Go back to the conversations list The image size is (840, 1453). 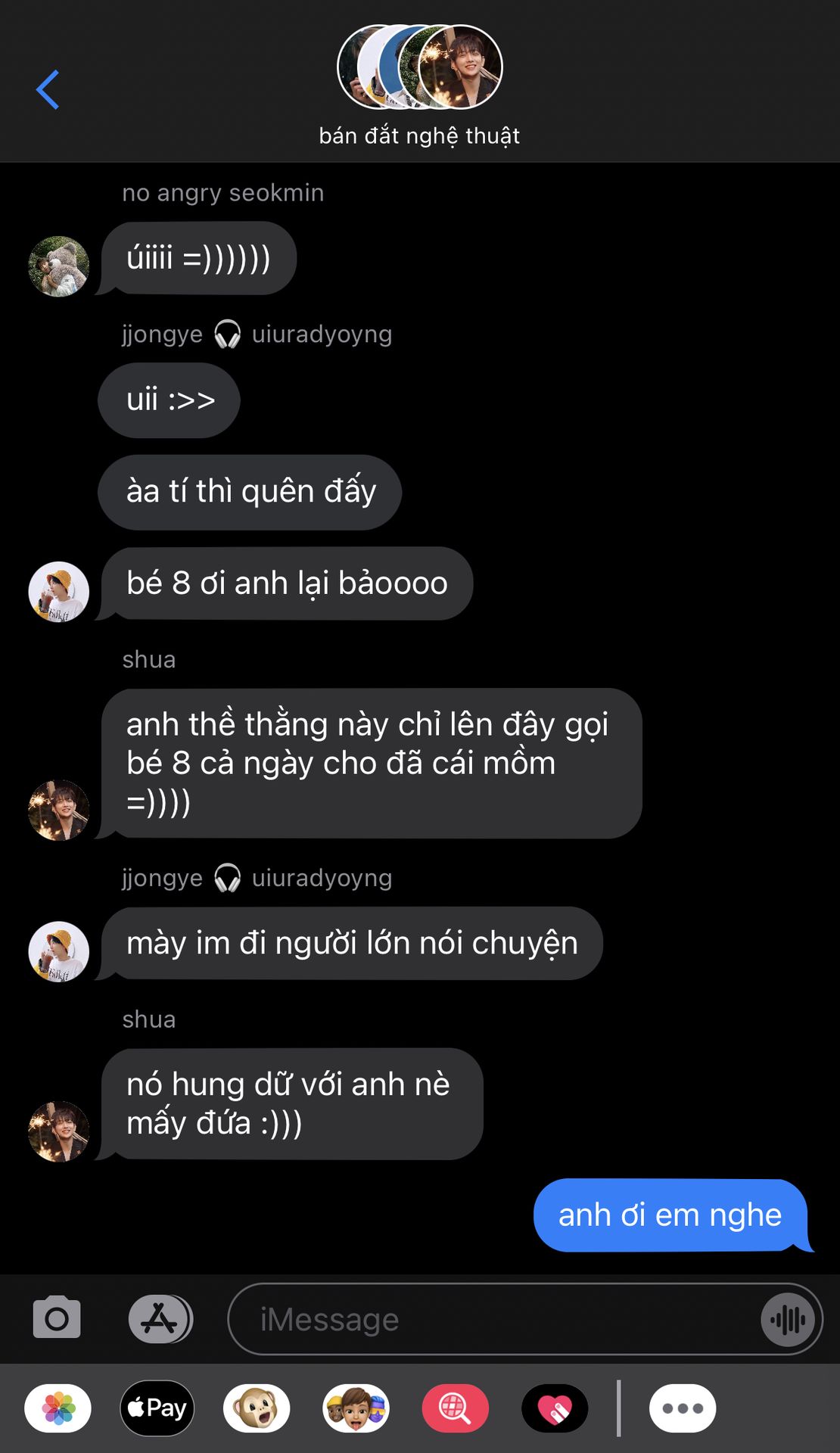[x=48, y=90]
